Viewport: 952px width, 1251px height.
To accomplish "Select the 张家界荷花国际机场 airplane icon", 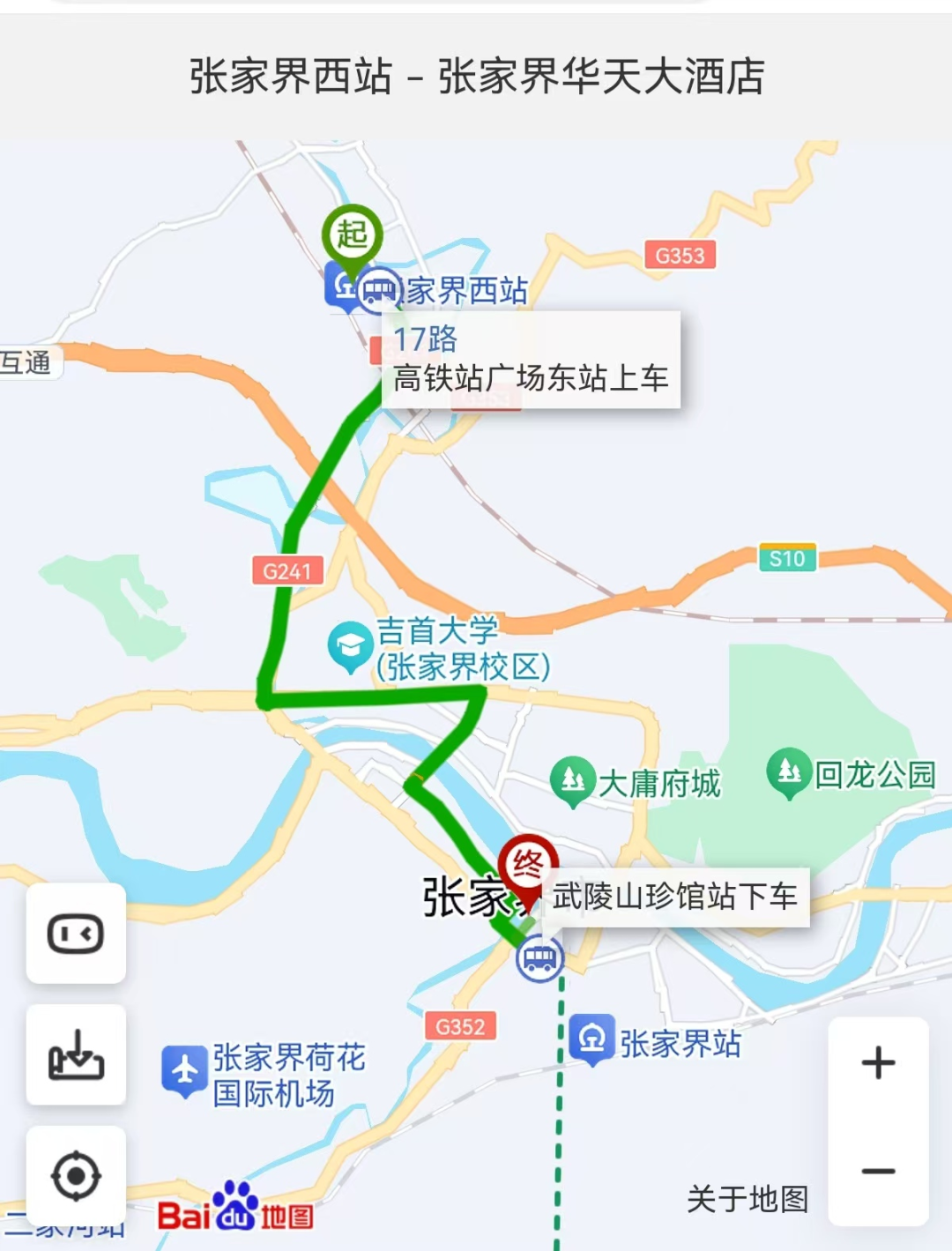I will click(x=183, y=1064).
